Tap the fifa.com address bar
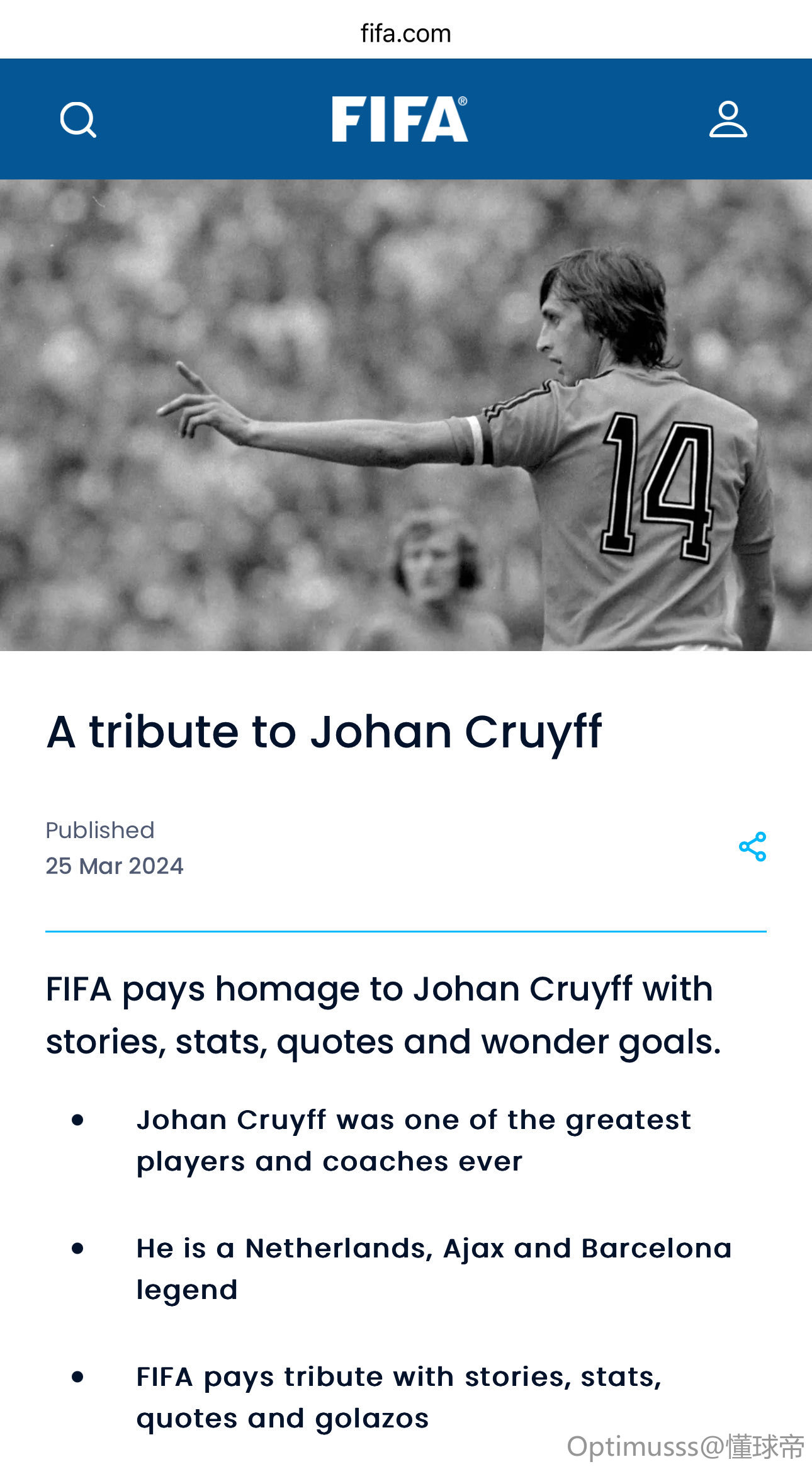Viewport: 812px width, 1469px height. point(406,33)
